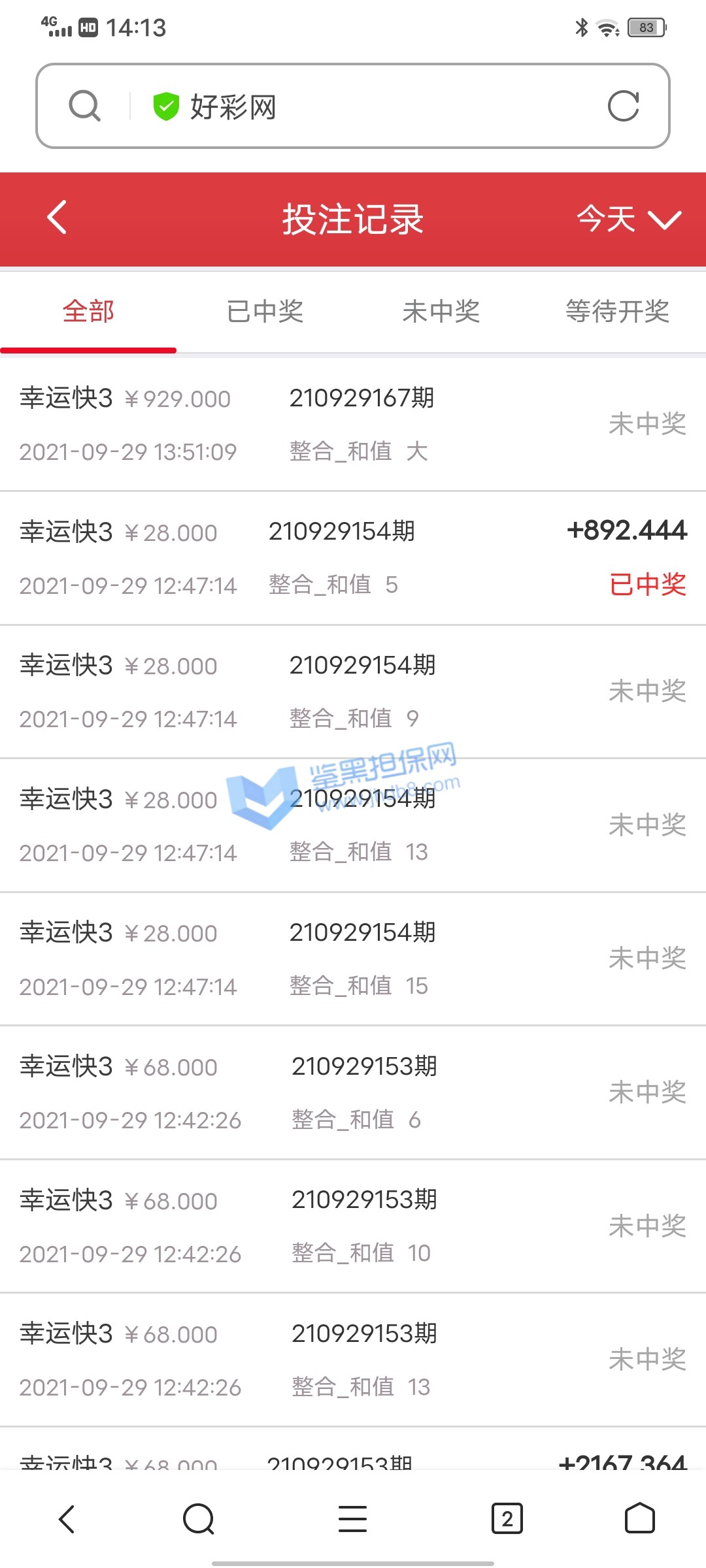This screenshot has width=706, height=1568.
Task: Open the browser menu button
Action: coord(353,1518)
